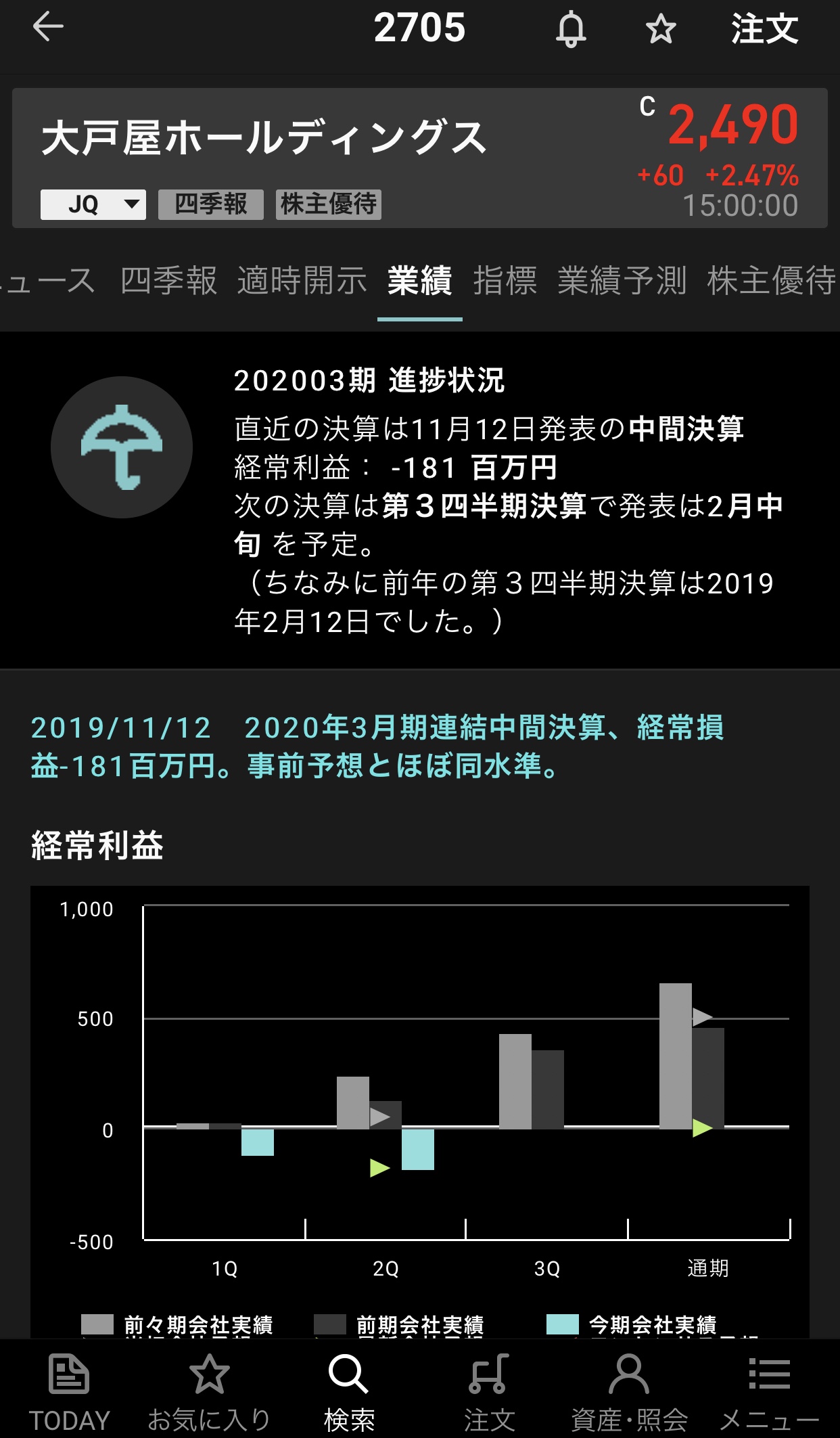Switch to the 株主優待 top tab
This screenshot has width=840, height=1438.
coord(771,280)
